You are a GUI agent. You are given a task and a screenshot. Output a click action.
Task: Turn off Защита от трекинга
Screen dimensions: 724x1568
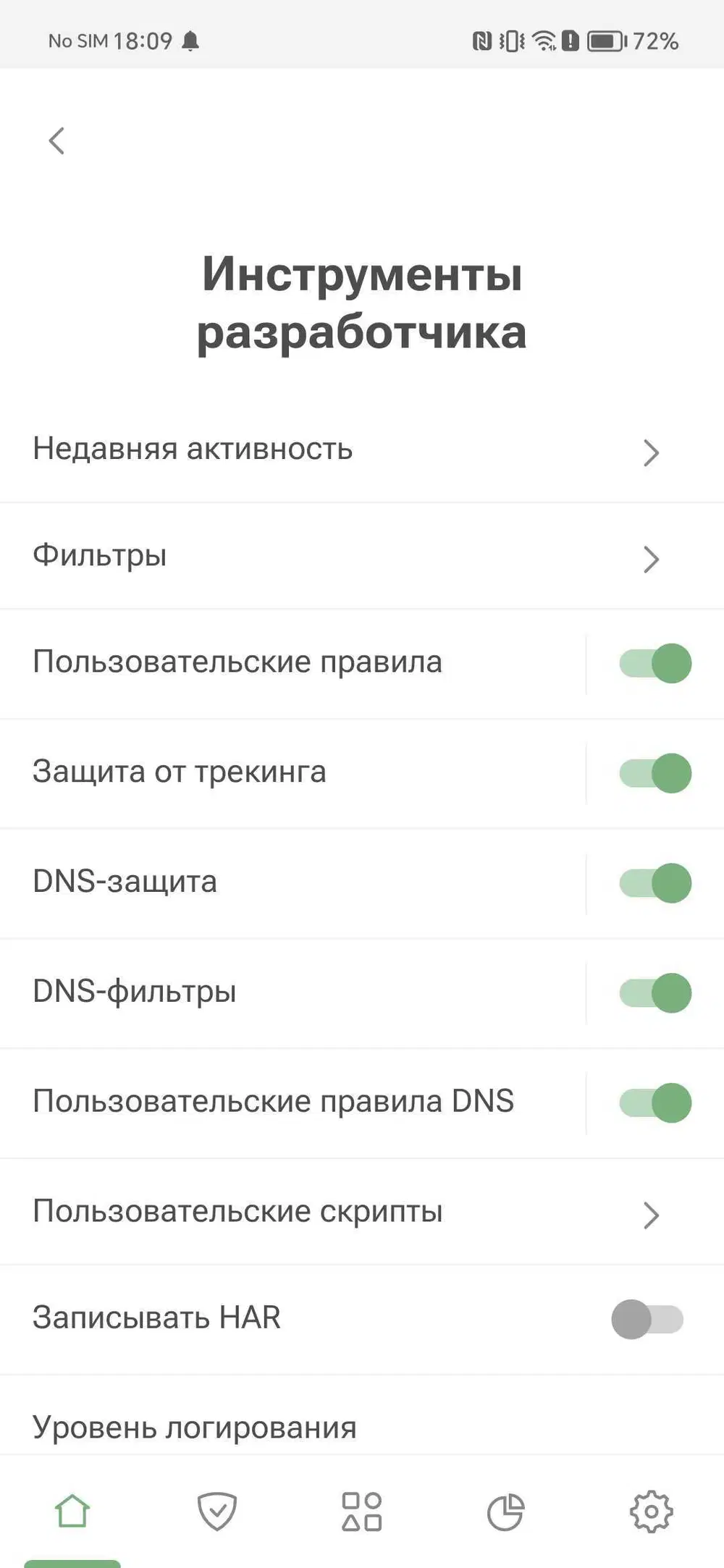(655, 773)
